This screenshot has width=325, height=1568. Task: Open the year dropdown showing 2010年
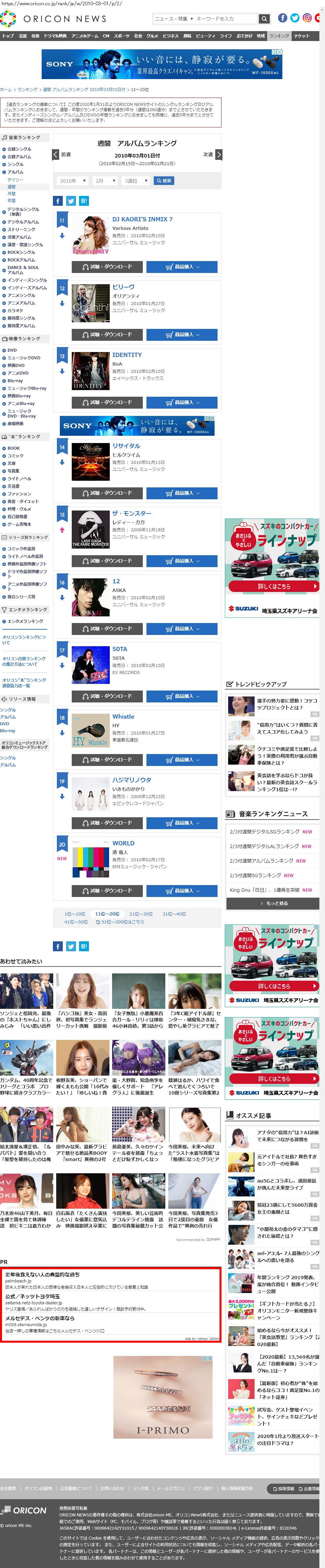point(72,181)
